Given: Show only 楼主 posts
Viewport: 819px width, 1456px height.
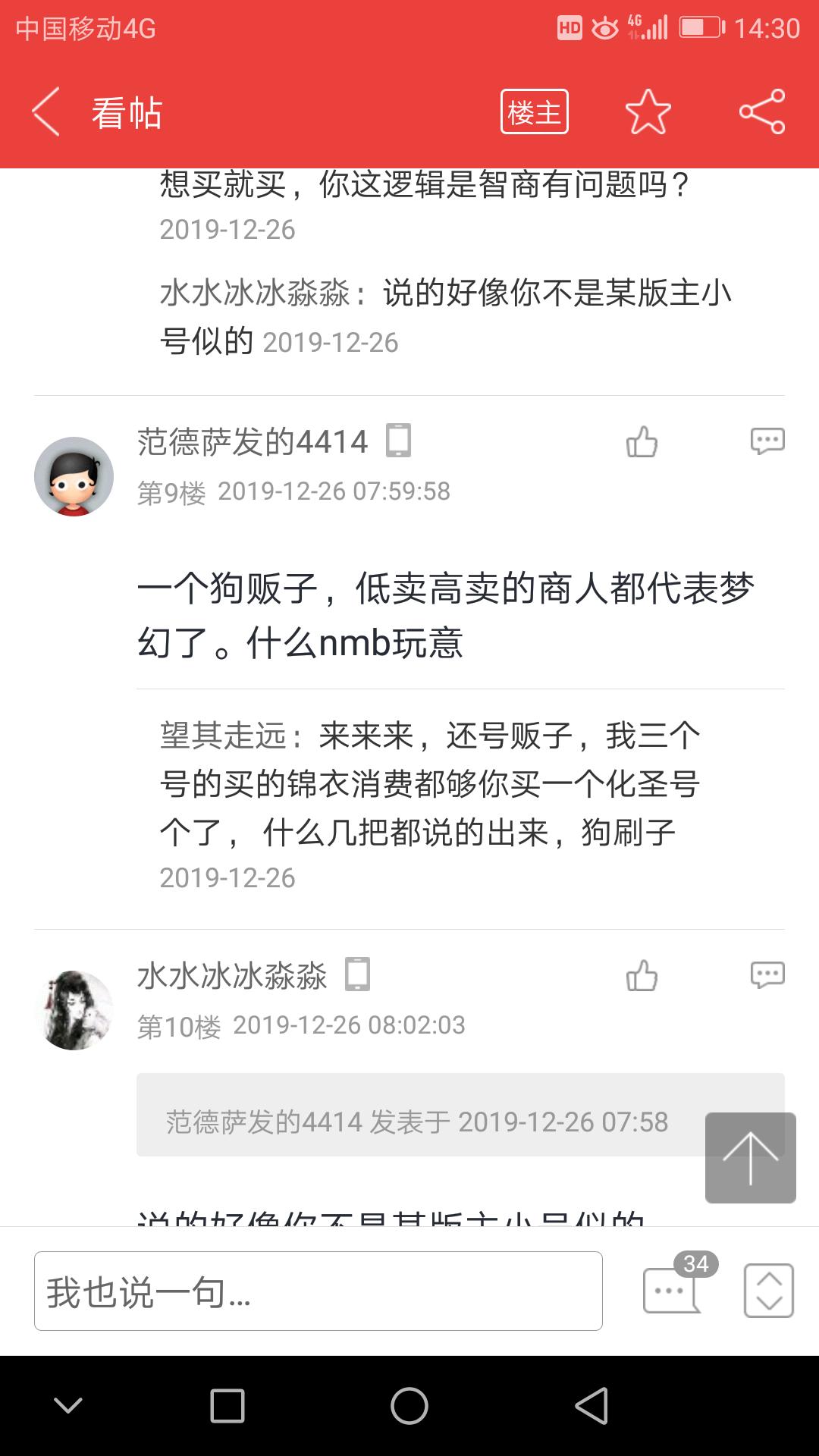Looking at the screenshot, I should [x=534, y=112].
